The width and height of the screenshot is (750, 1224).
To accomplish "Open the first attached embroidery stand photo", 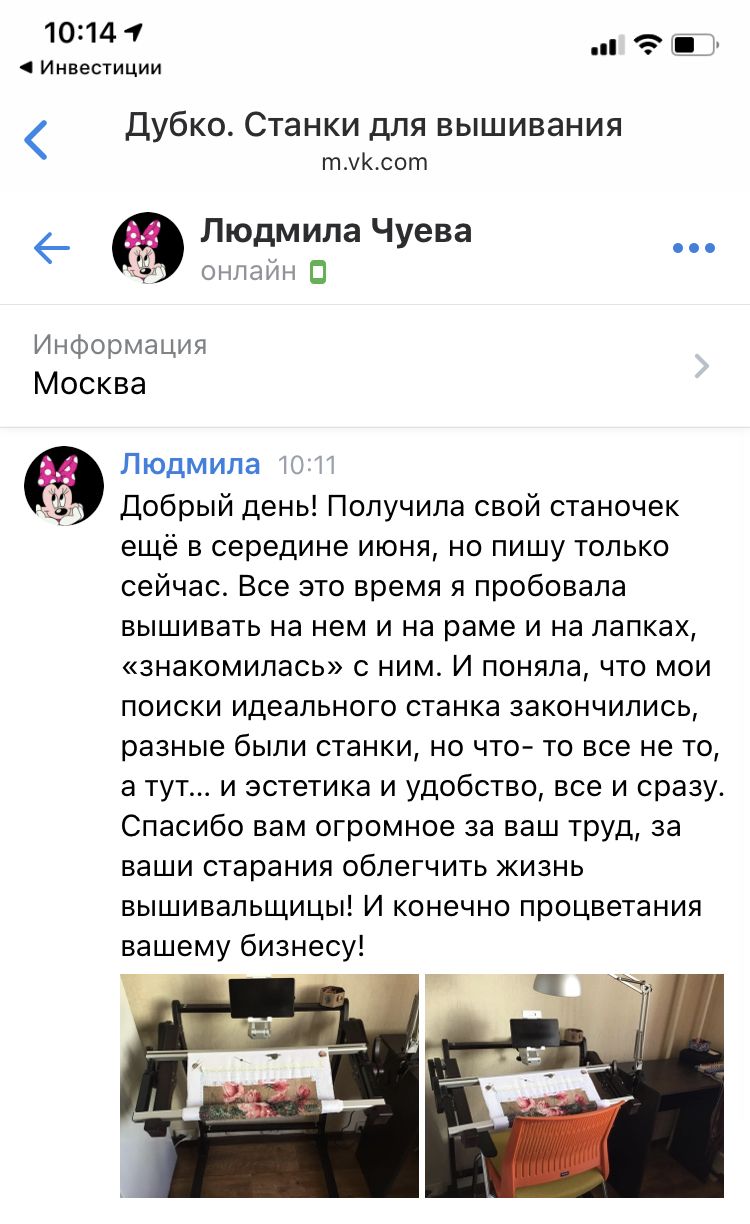I will point(269,1085).
